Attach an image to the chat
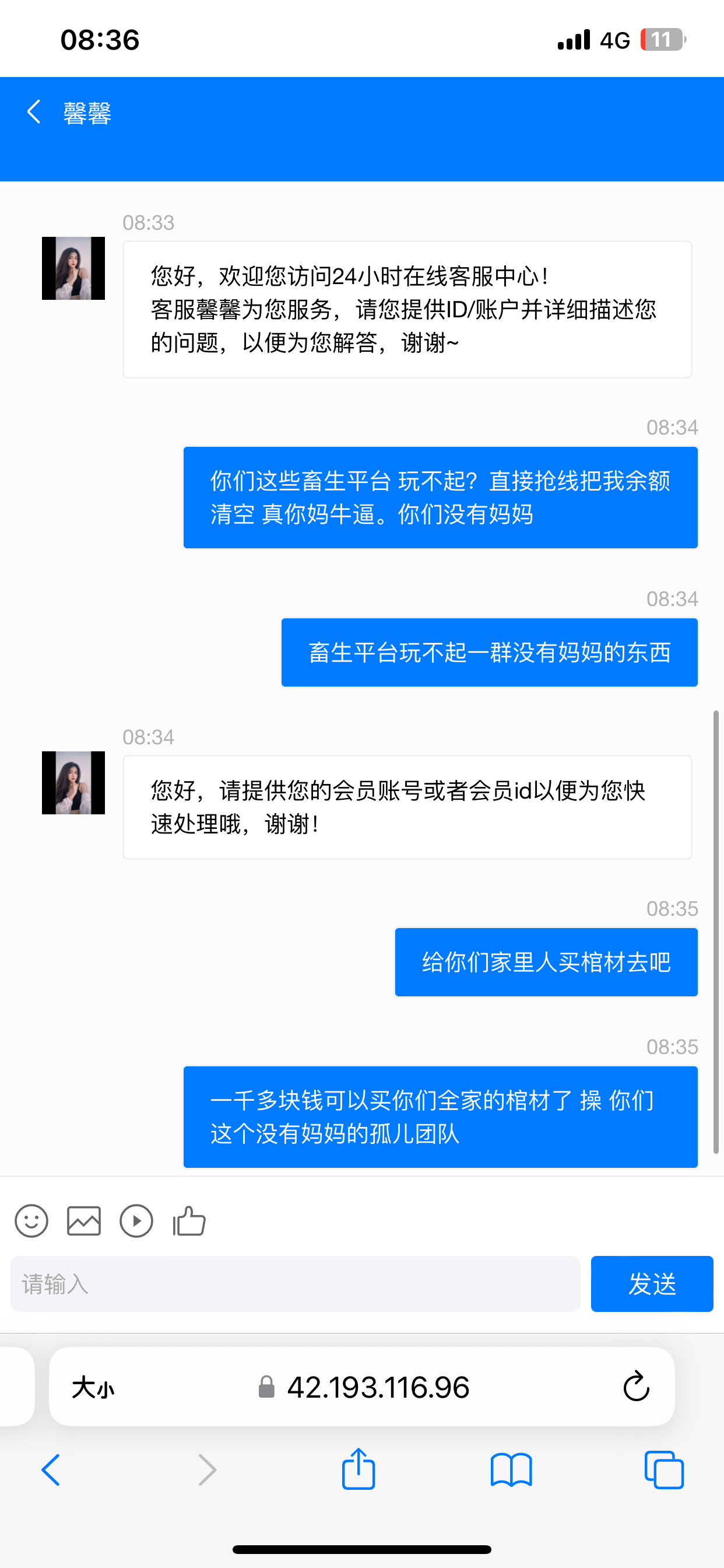This screenshot has height=1568, width=724. [83, 1221]
